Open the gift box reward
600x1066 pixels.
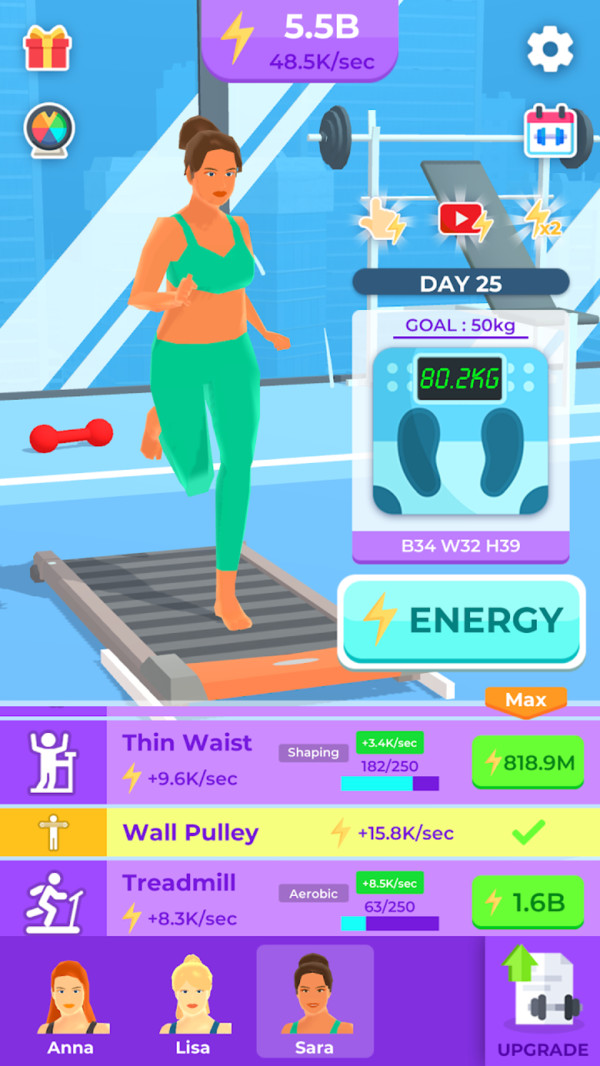48,48
